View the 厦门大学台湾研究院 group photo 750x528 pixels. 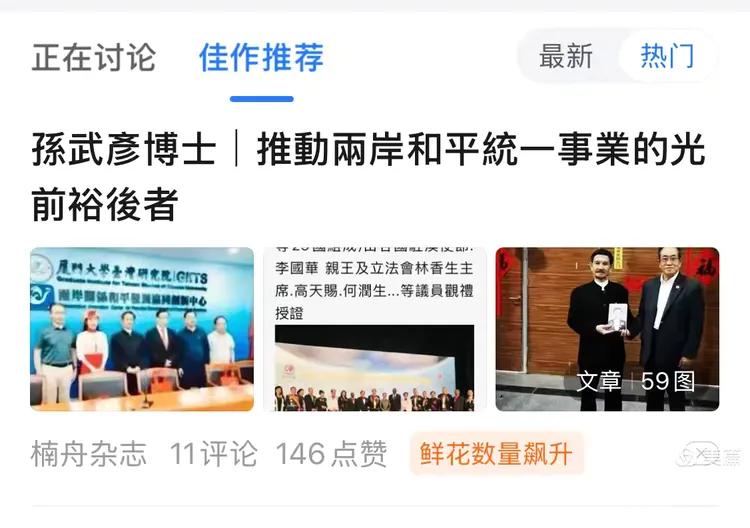click(142, 329)
